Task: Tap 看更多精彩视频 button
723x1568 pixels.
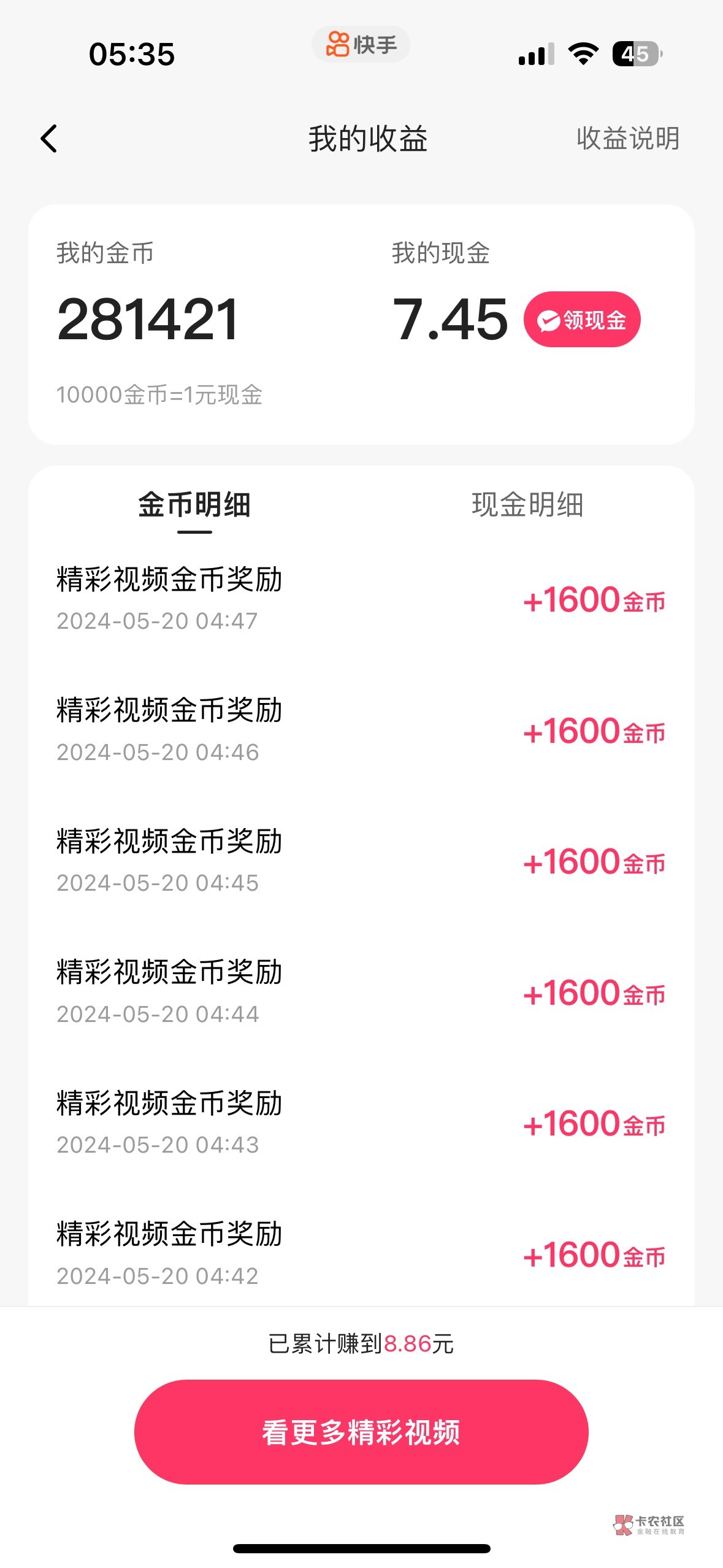Action: click(x=361, y=1432)
